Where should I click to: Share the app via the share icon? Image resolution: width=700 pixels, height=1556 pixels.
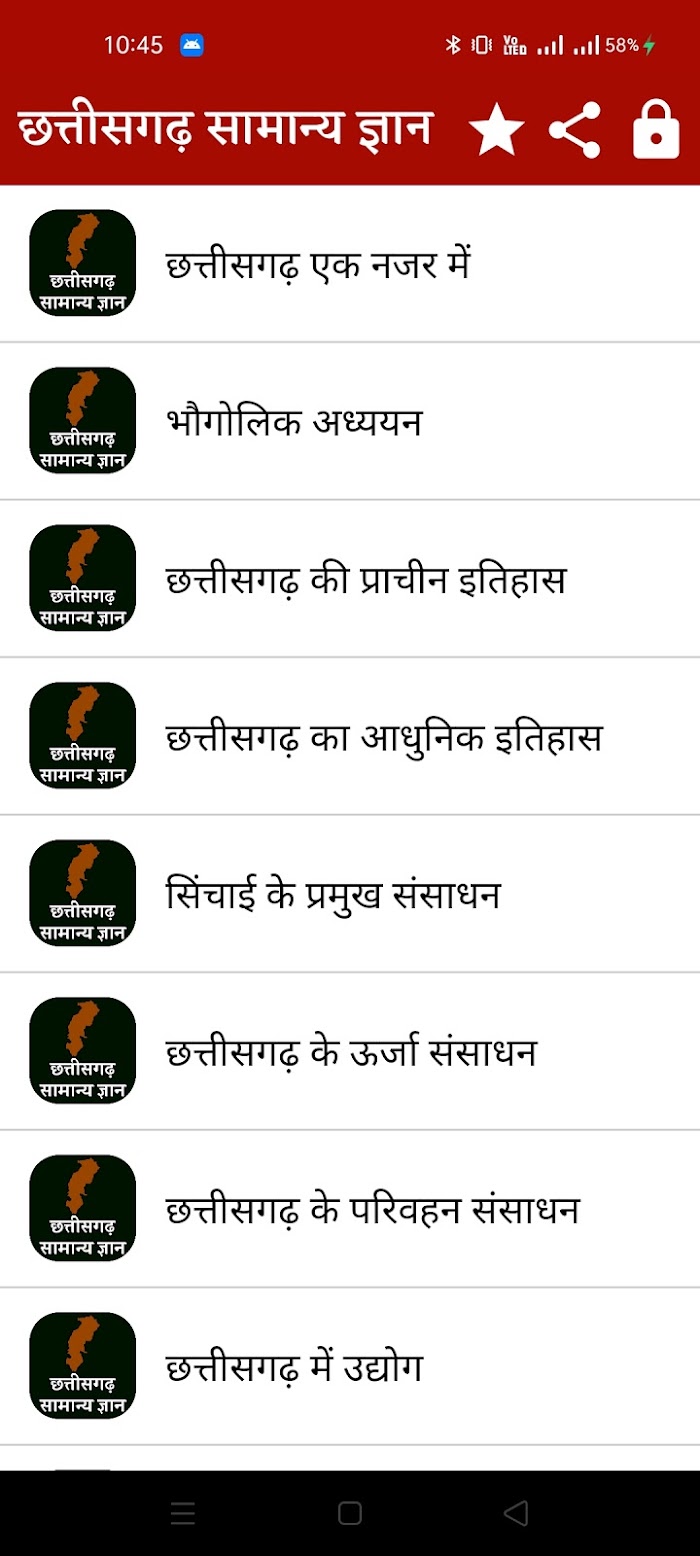(x=575, y=130)
